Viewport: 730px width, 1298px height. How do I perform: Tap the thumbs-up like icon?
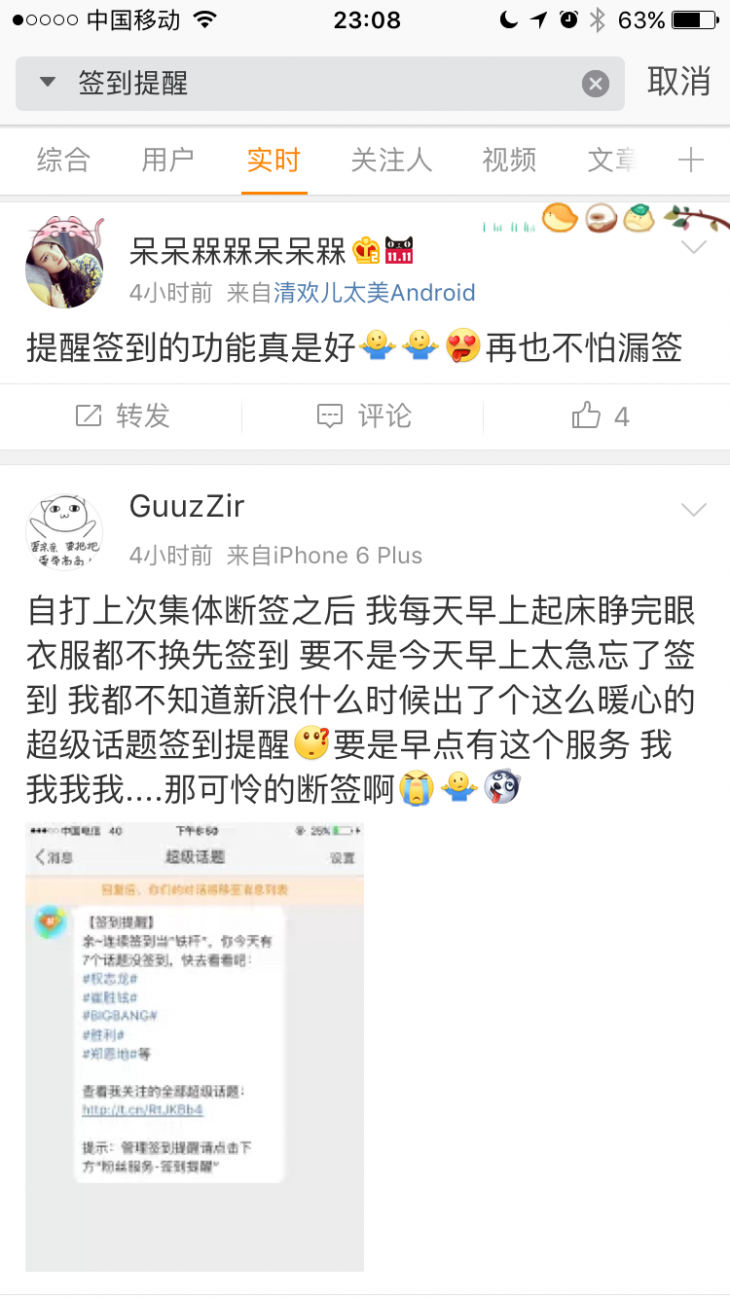pos(585,417)
